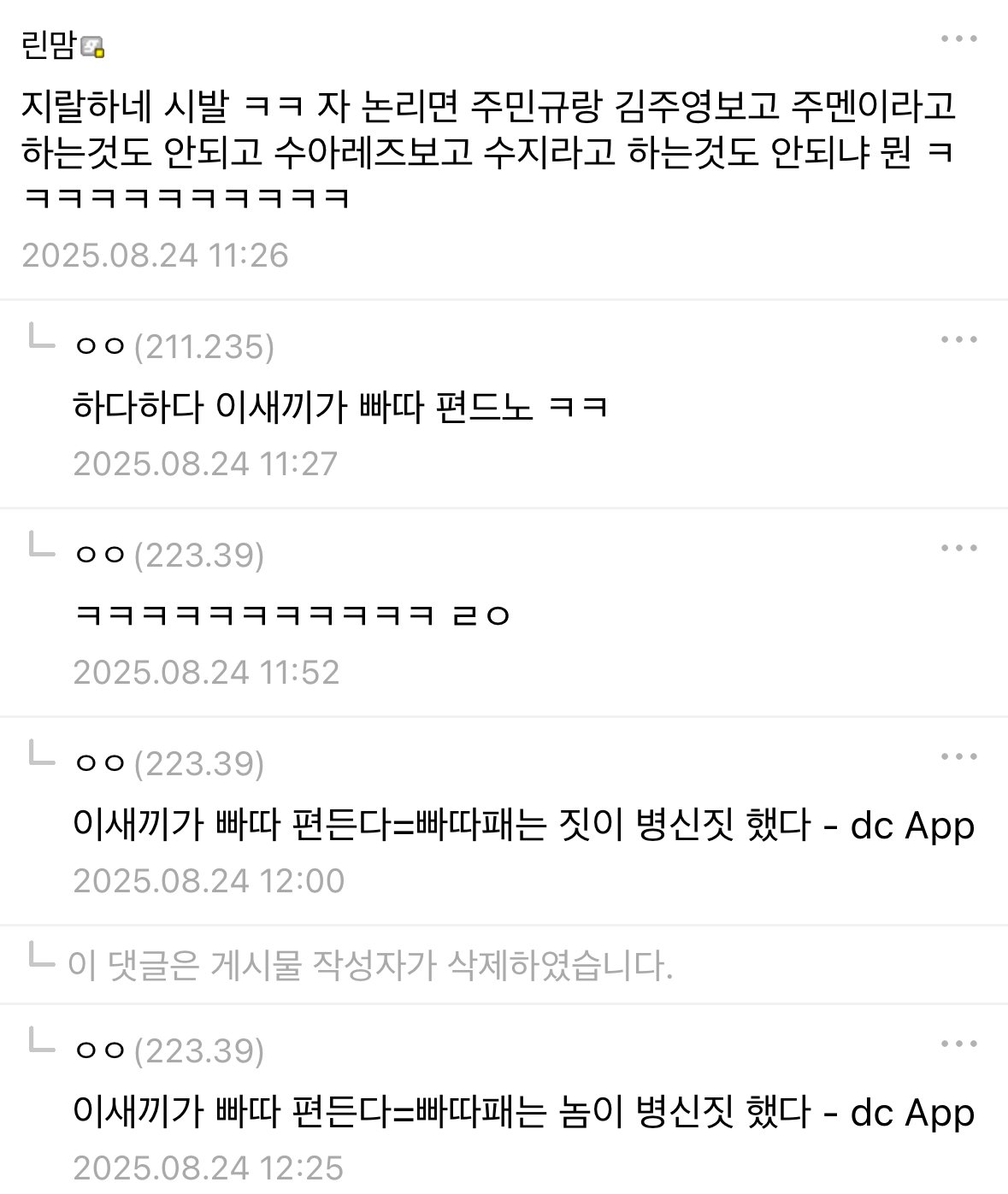Open the three-dot menu on the 11:52 reply
This screenshot has width=1008, height=1194.
tap(958, 549)
